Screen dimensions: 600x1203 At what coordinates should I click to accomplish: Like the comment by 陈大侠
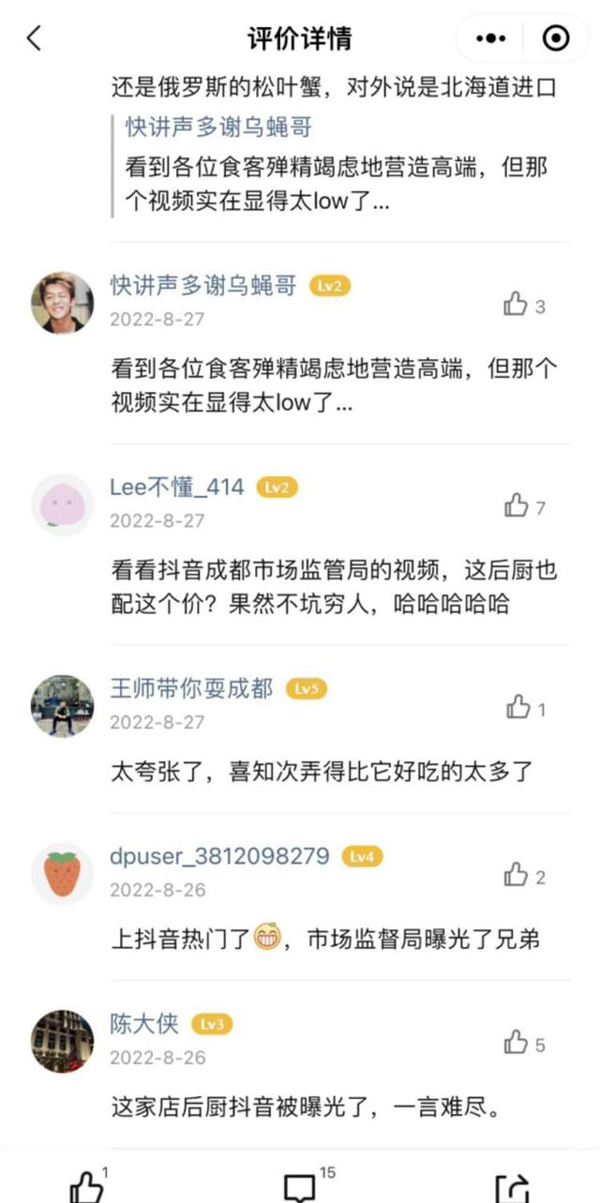pos(516,1044)
